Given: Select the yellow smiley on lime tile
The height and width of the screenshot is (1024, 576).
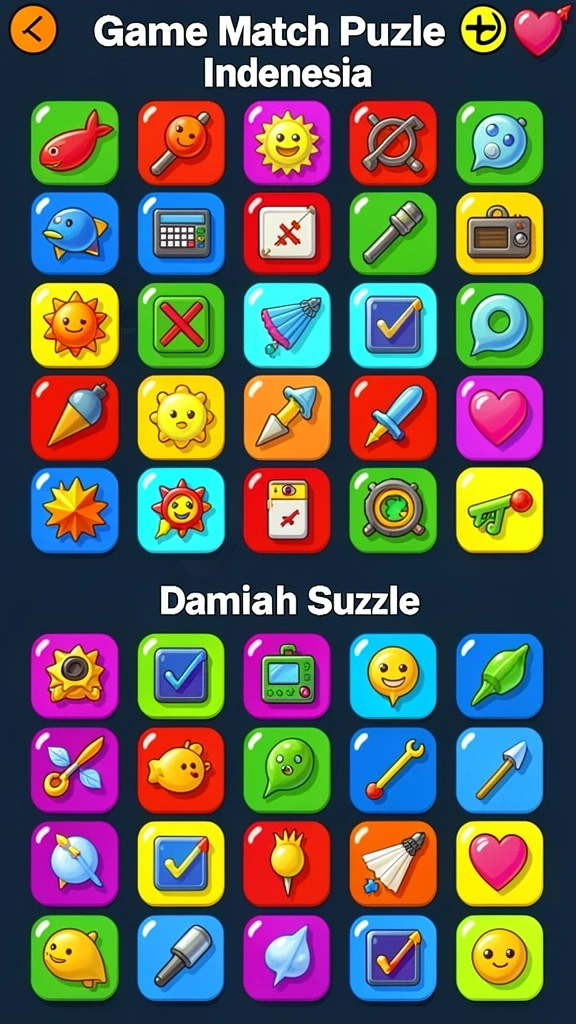Looking at the screenshot, I should [x=499, y=957].
